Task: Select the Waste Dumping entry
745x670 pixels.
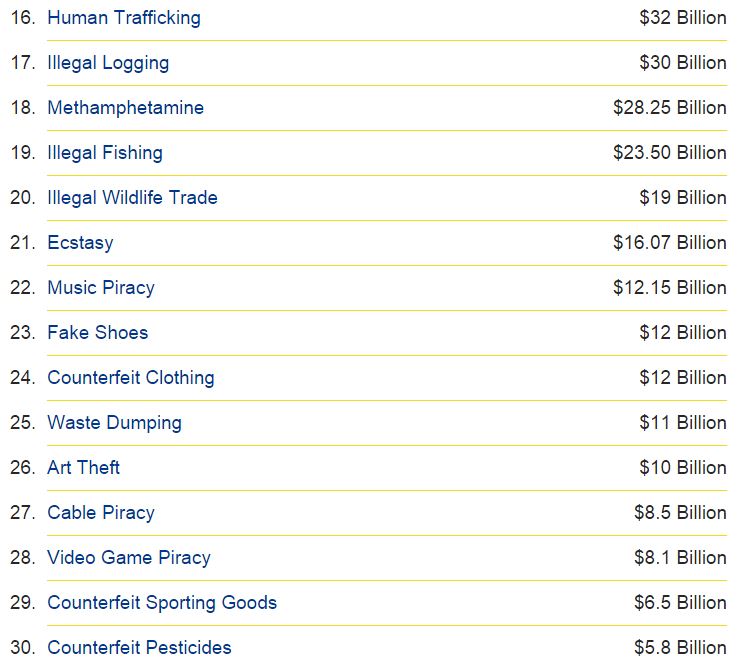Action: [115, 423]
